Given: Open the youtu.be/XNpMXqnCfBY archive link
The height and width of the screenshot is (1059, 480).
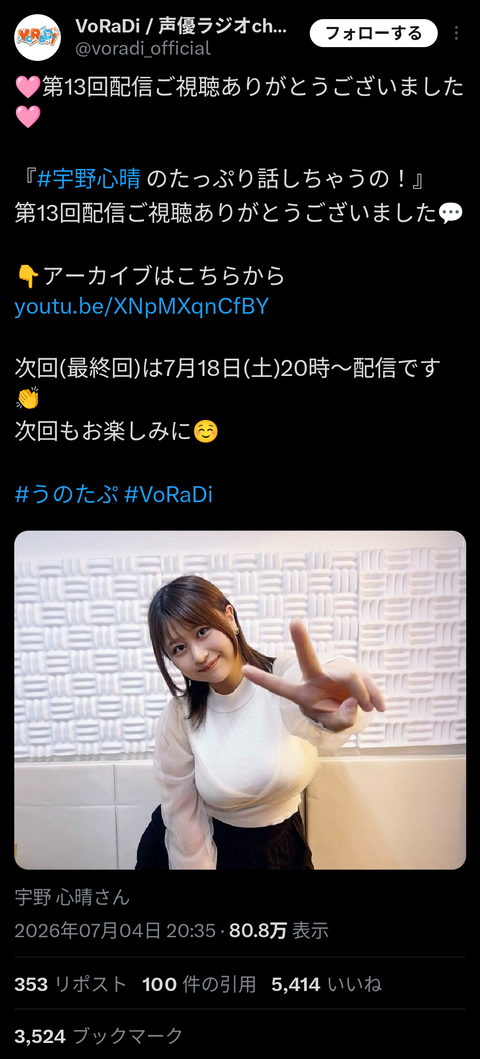Looking at the screenshot, I should click(x=142, y=307).
